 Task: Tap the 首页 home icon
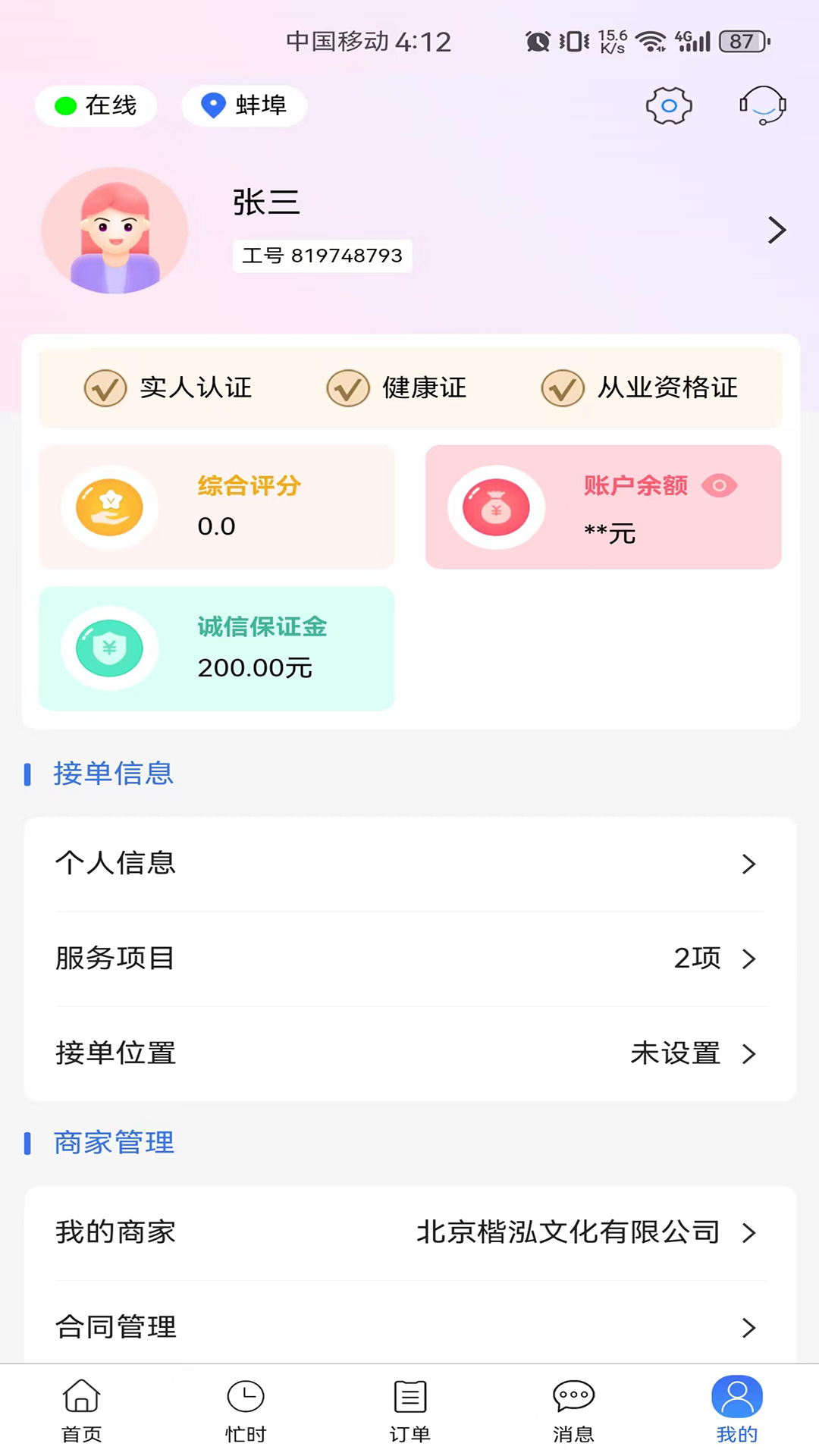[81, 1399]
